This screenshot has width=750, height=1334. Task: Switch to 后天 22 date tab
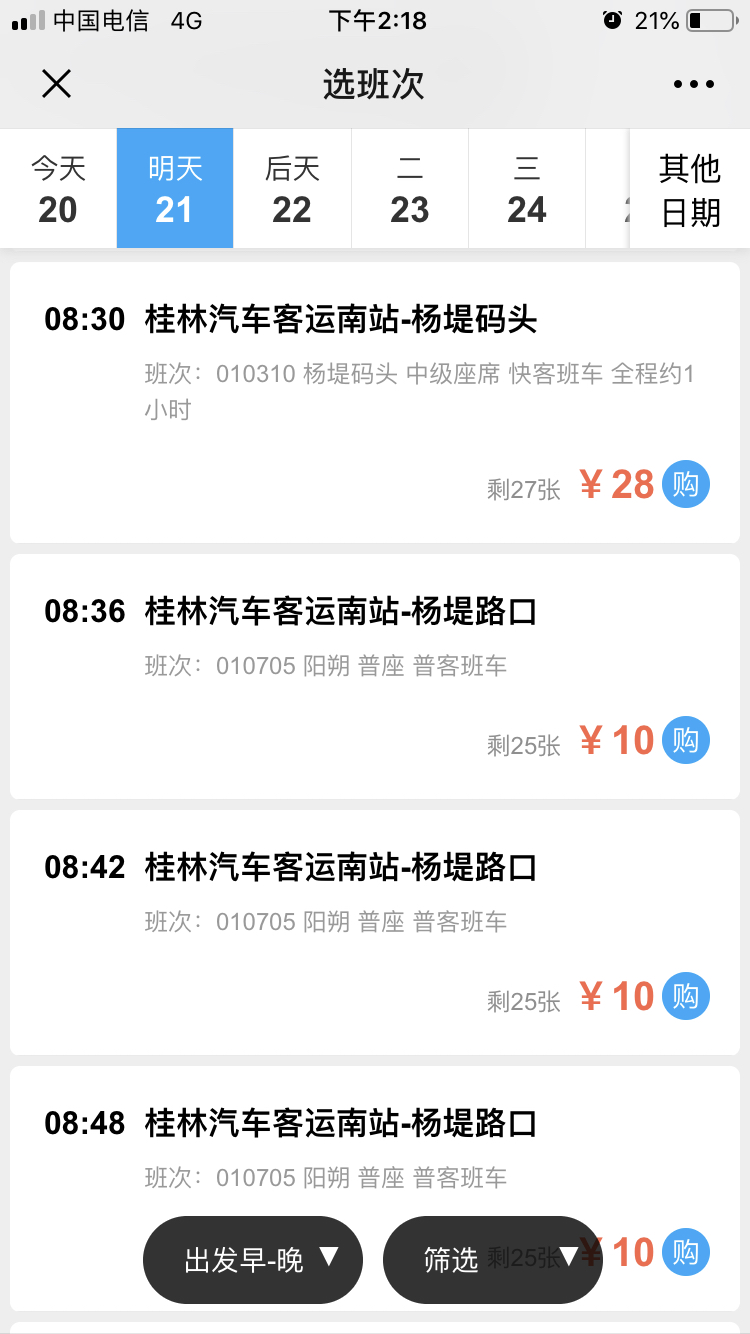tap(292, 189)
